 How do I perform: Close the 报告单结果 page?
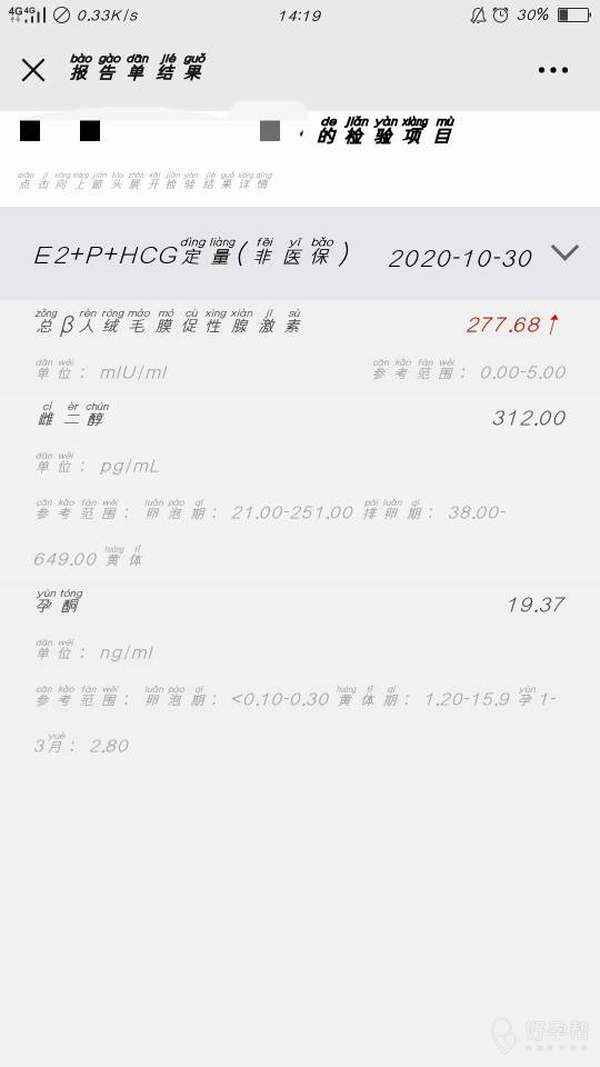33,70
